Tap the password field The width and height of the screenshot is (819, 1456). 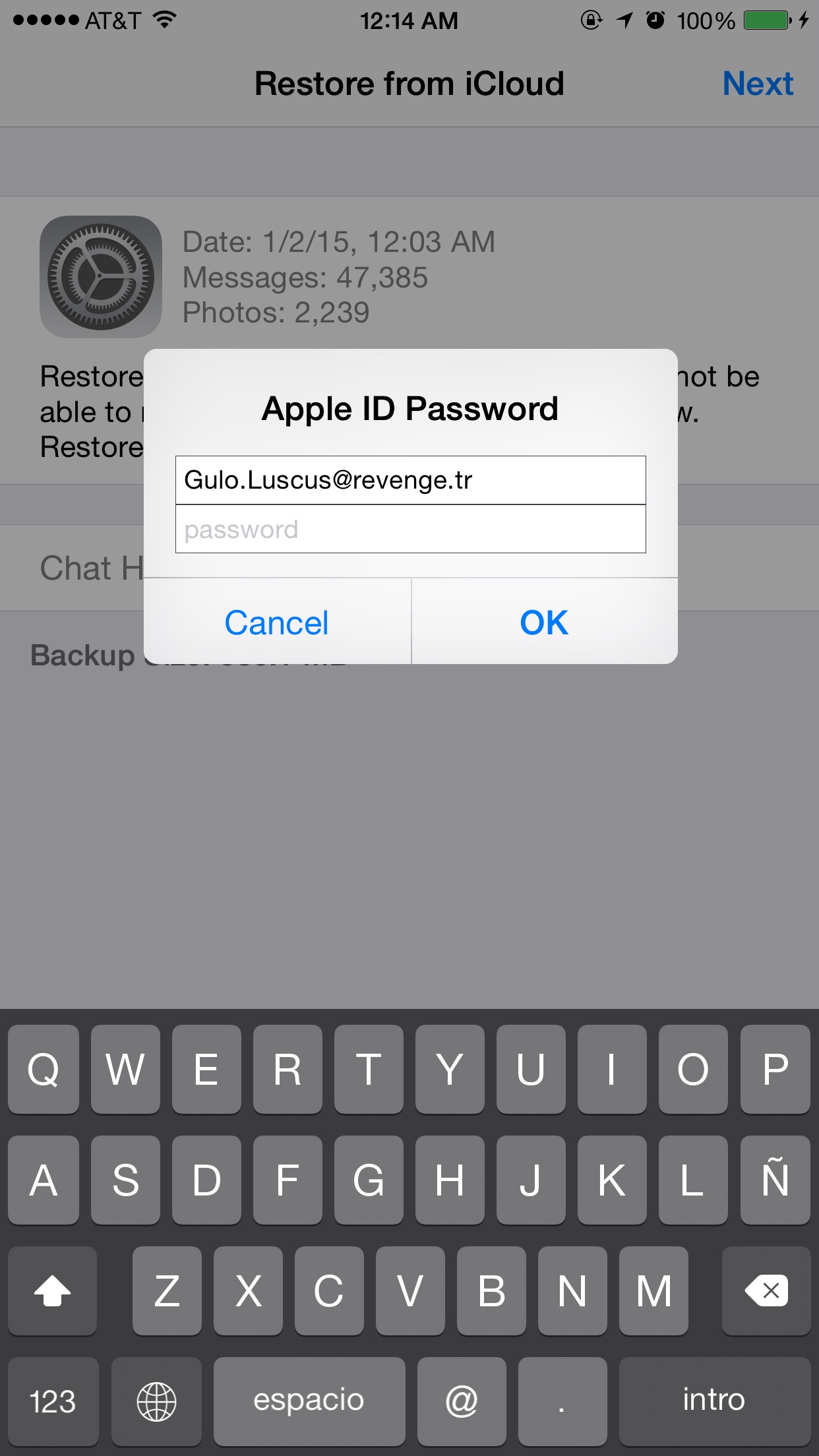coord(410,529)
